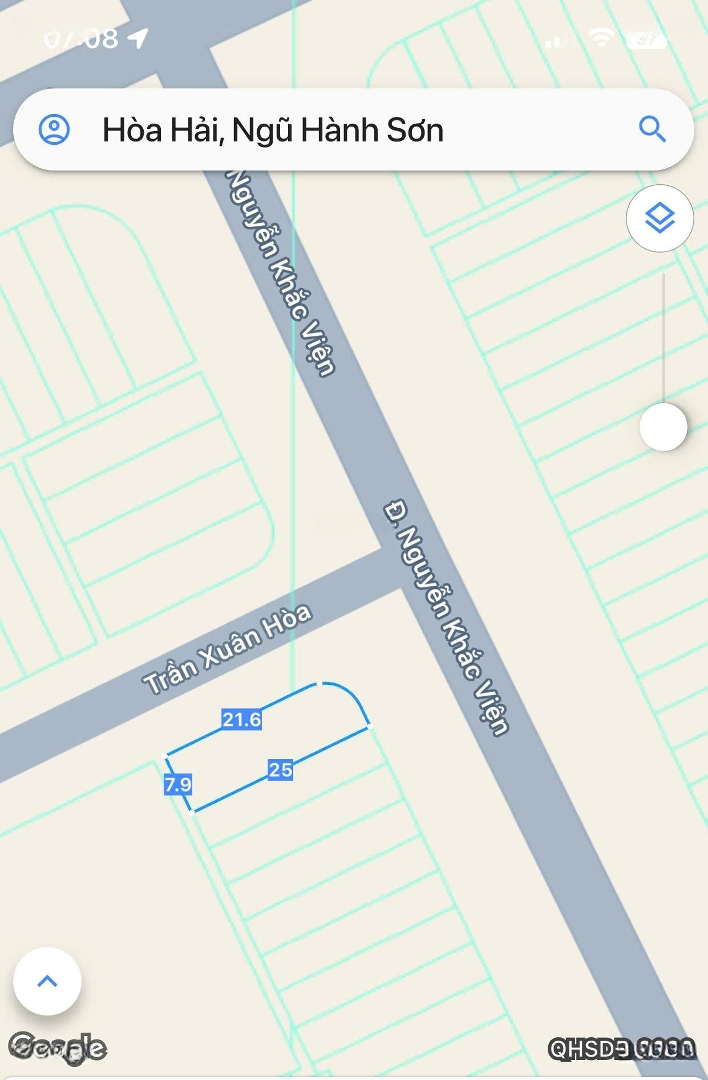This screenshot has width=708, height=1080.
Task: Tap the vertical slider handle
Action: 663,428
